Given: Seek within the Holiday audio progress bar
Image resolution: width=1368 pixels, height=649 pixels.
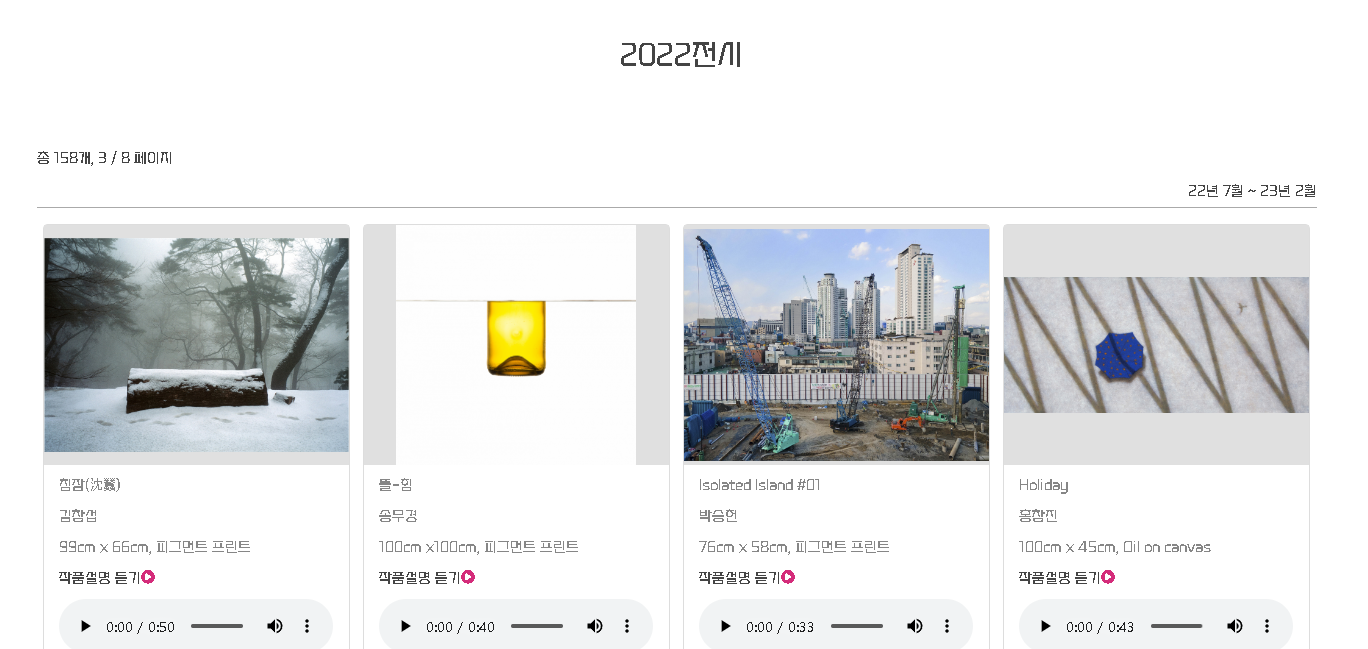Looking at the screenshot, I should click(x=1176, y=626).
